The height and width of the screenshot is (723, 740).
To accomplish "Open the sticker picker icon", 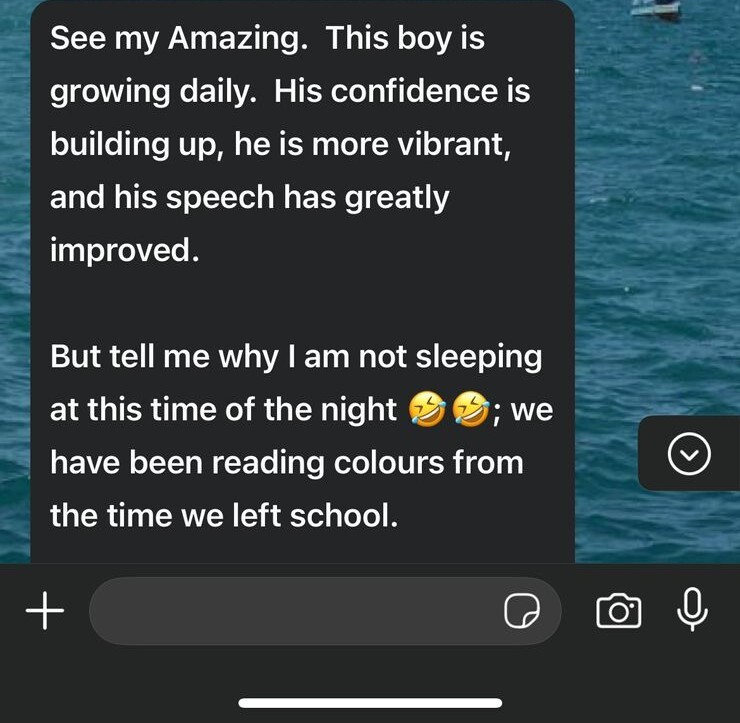I will point(521,611).
